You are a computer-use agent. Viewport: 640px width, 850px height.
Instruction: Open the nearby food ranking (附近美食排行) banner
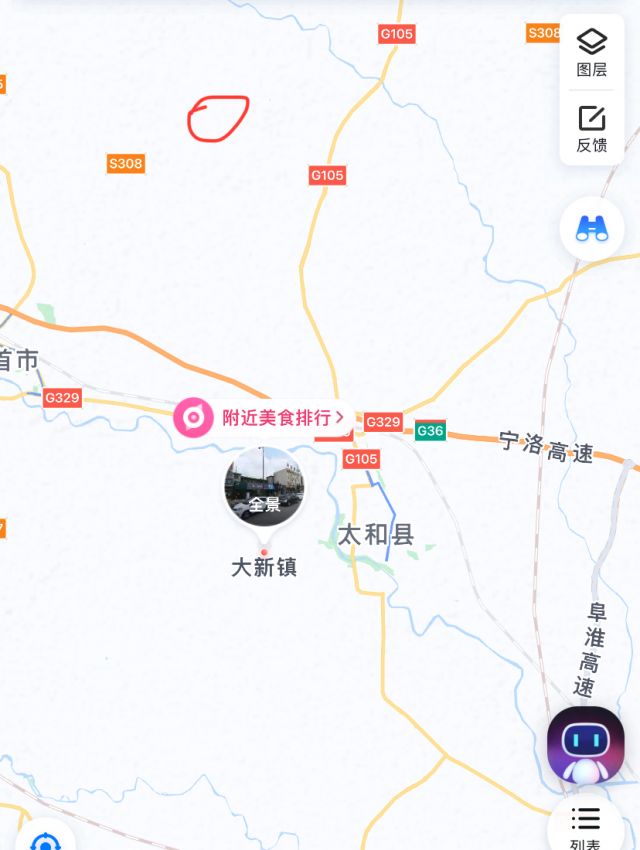pyautogui.click(x=264, y=417)
